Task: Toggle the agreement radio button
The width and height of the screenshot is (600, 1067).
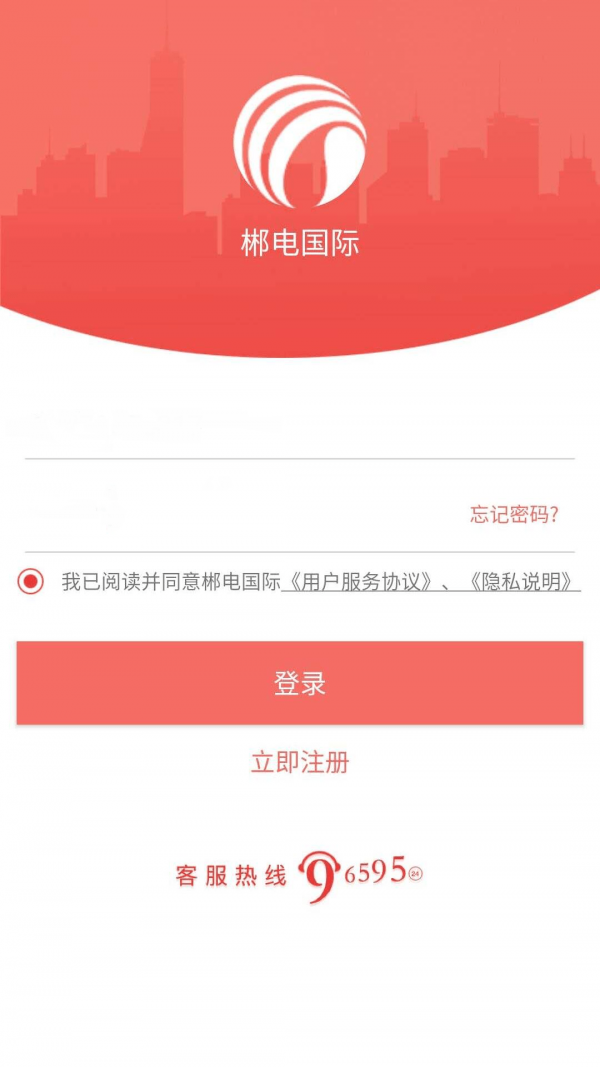Action: [x=31, y=581]
